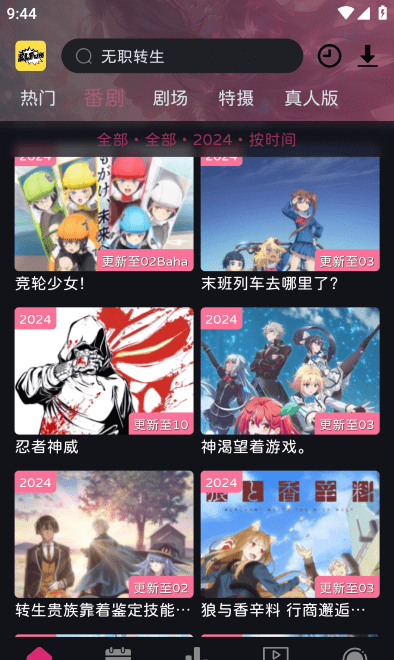
Task: Open the anime 竞轮少女!
Action: 104,219
